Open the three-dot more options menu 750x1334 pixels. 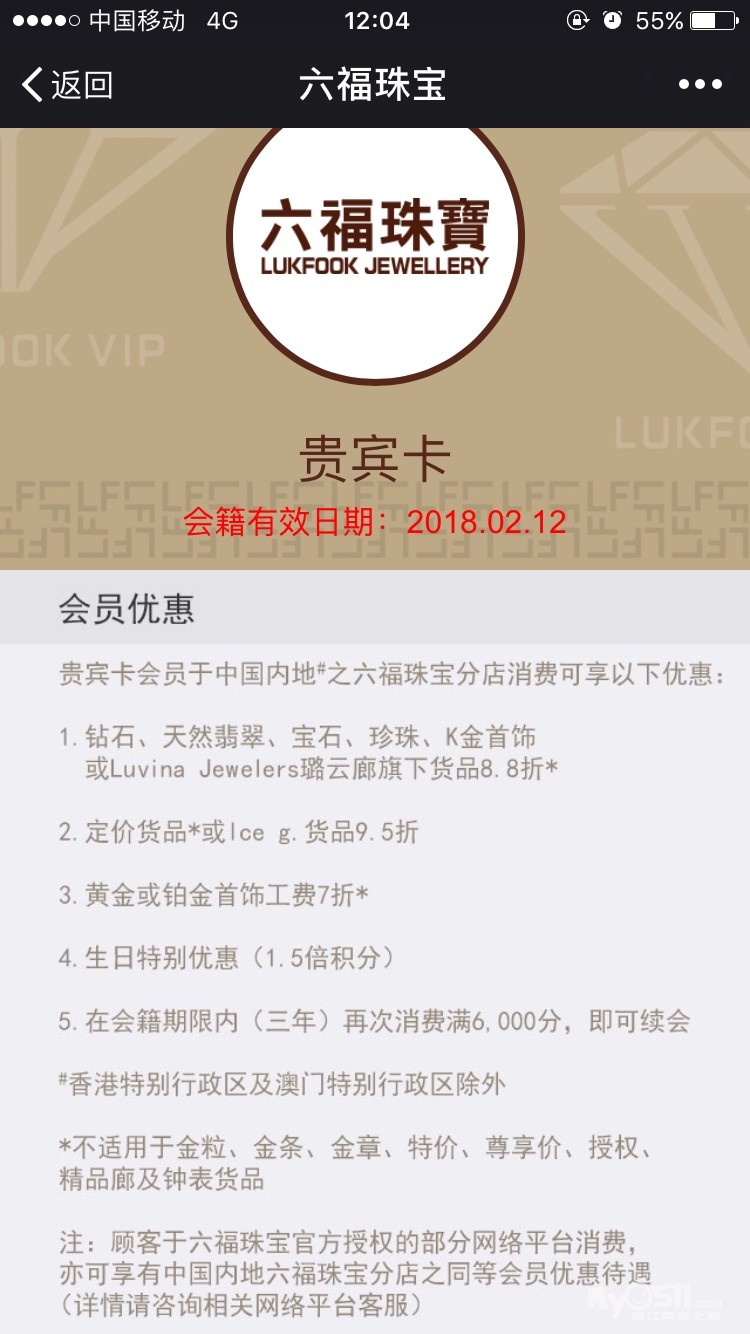coord(700,85)
